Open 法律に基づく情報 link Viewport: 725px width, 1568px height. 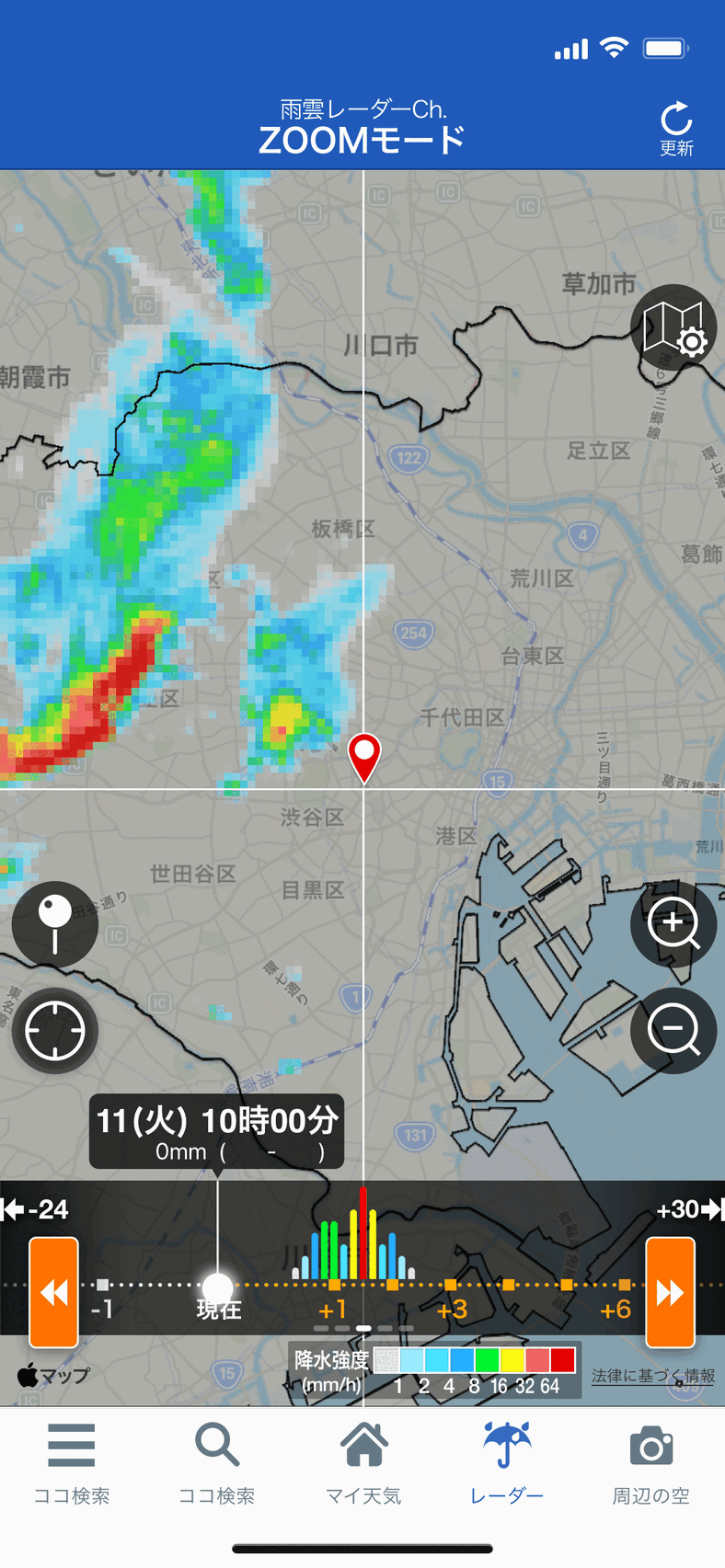pyautogui.click(x=652, y=1376)
